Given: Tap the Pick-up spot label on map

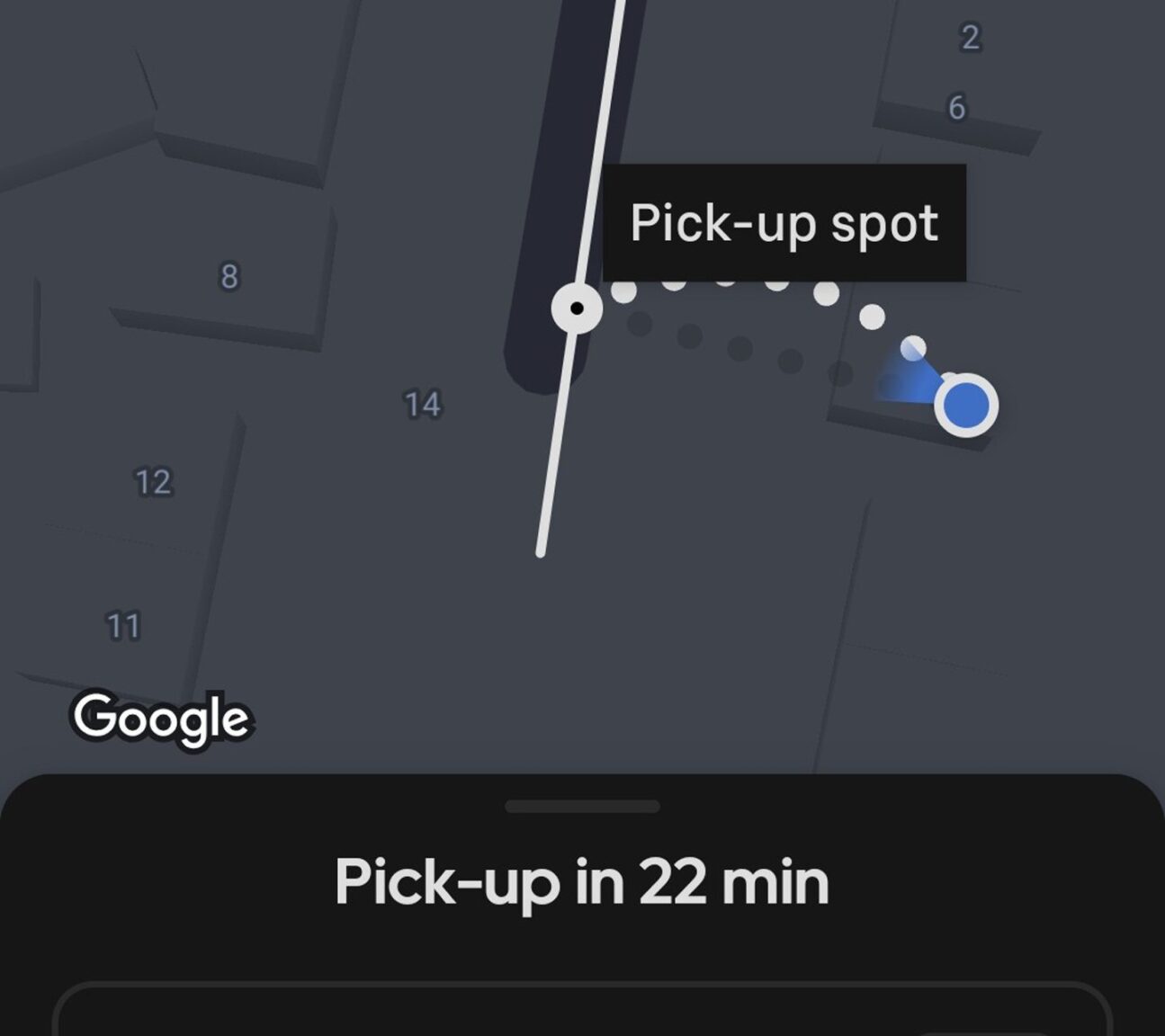Looking at the screenshot, I should coord(784,222).
